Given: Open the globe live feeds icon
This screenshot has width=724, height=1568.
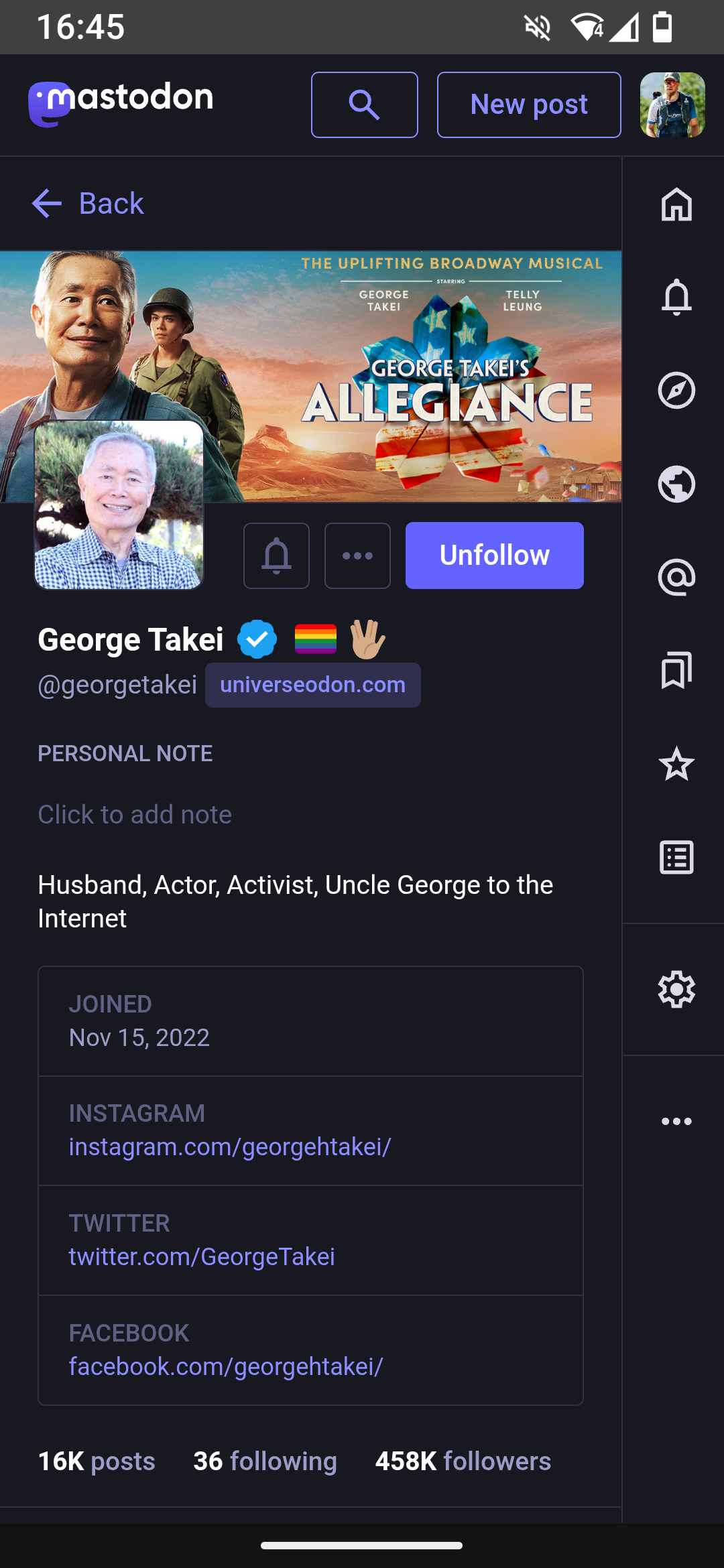Looking at the screenshot, I should point(676,484).
